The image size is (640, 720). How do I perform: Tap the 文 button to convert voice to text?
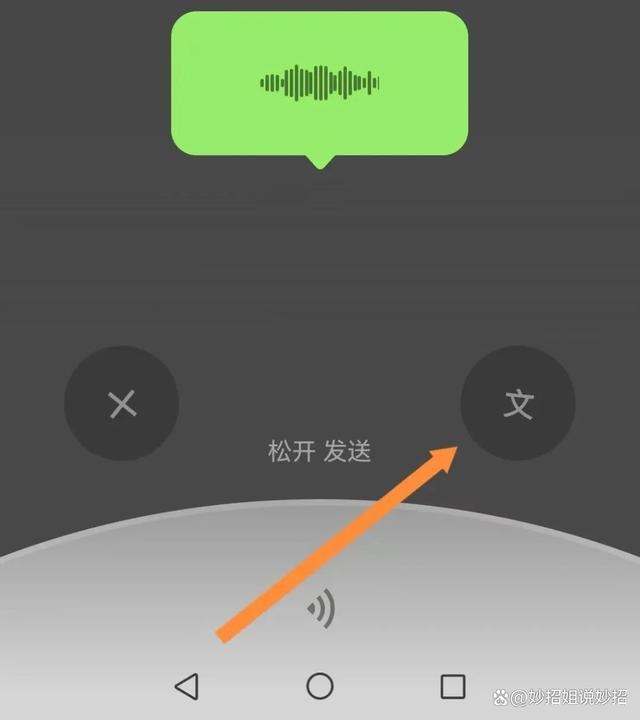(518, 404)
